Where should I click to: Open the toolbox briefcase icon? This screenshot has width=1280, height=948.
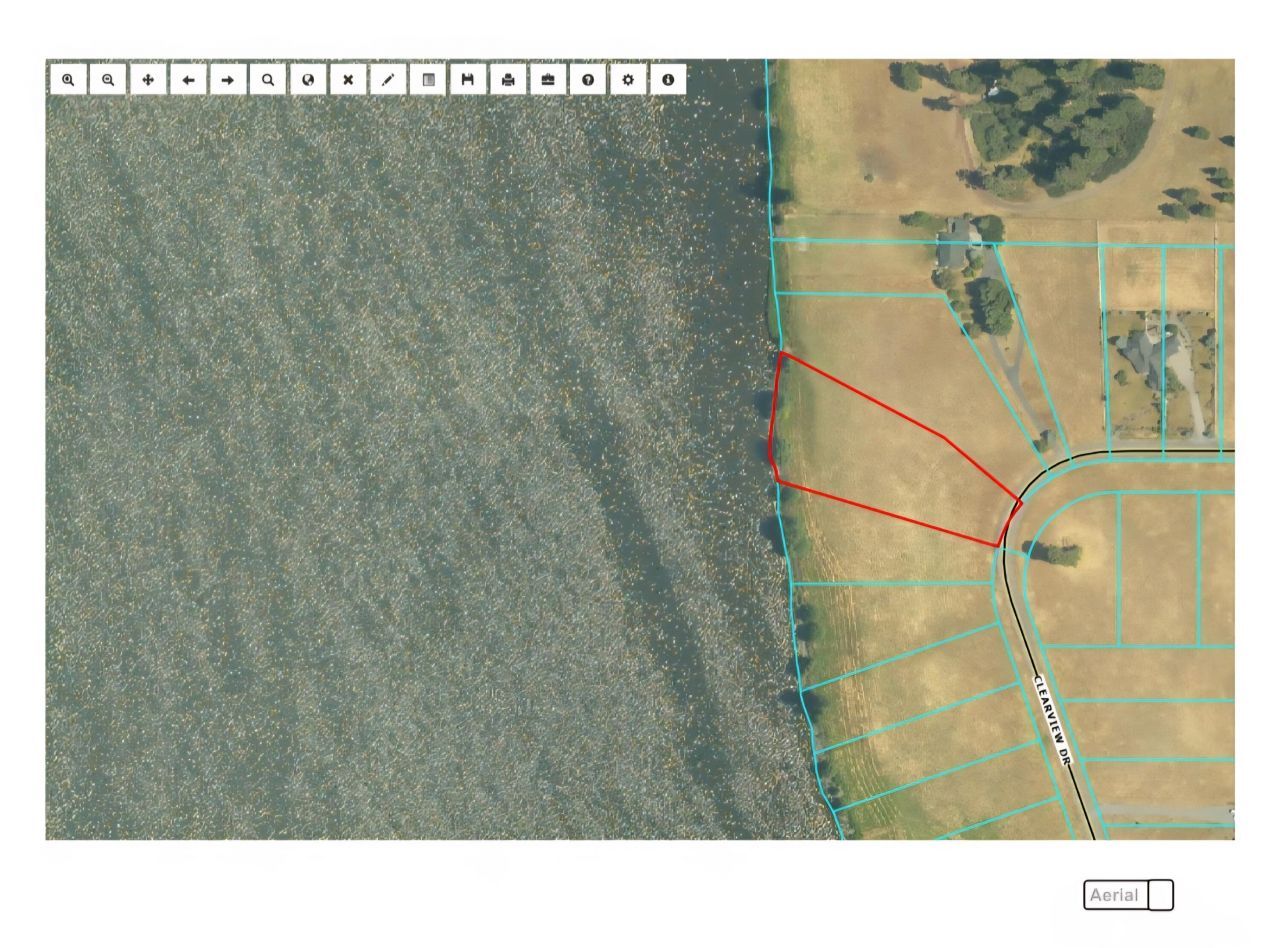pos(548,79)
